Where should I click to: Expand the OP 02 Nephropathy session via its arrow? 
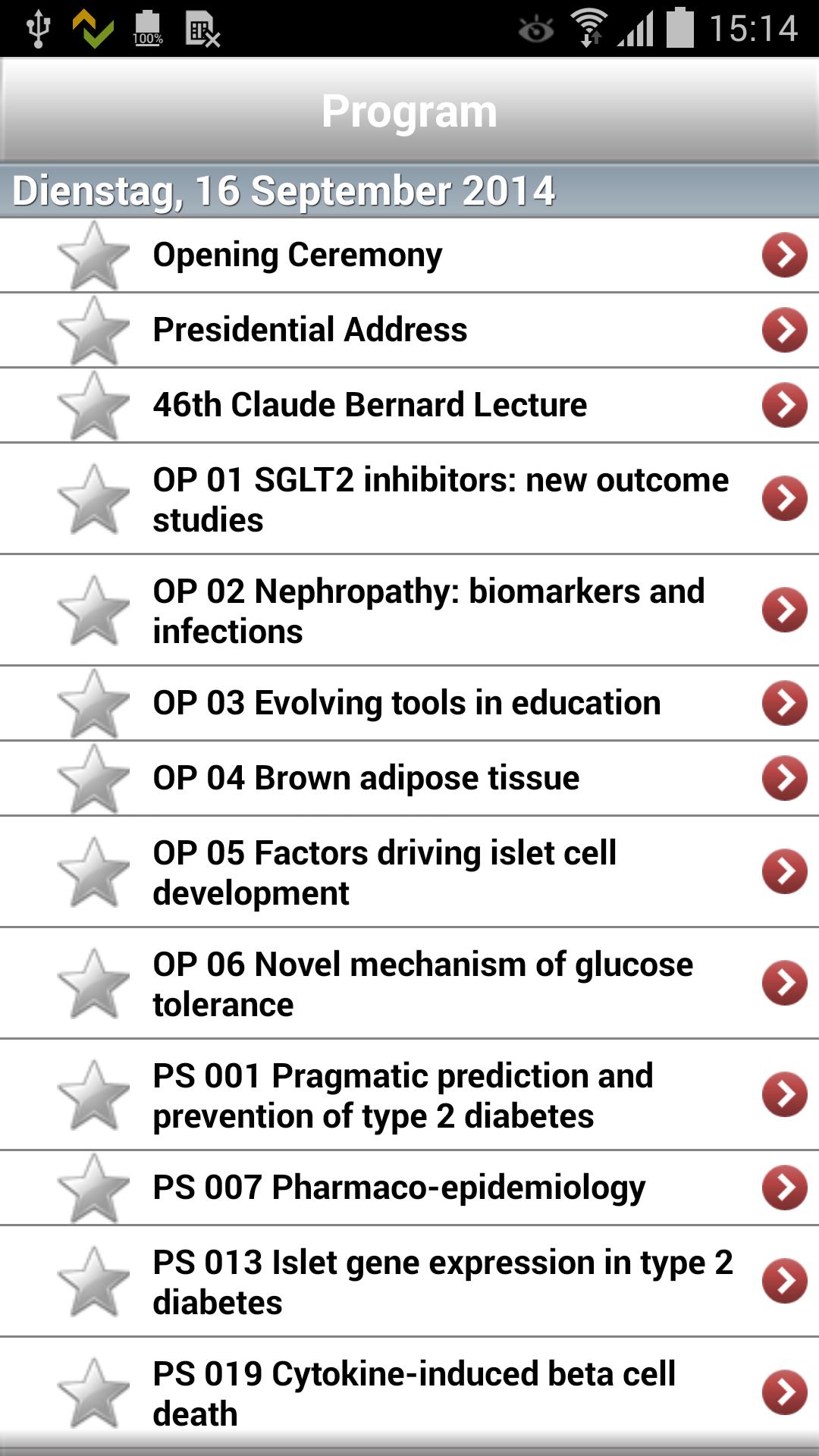pos(782,610)
